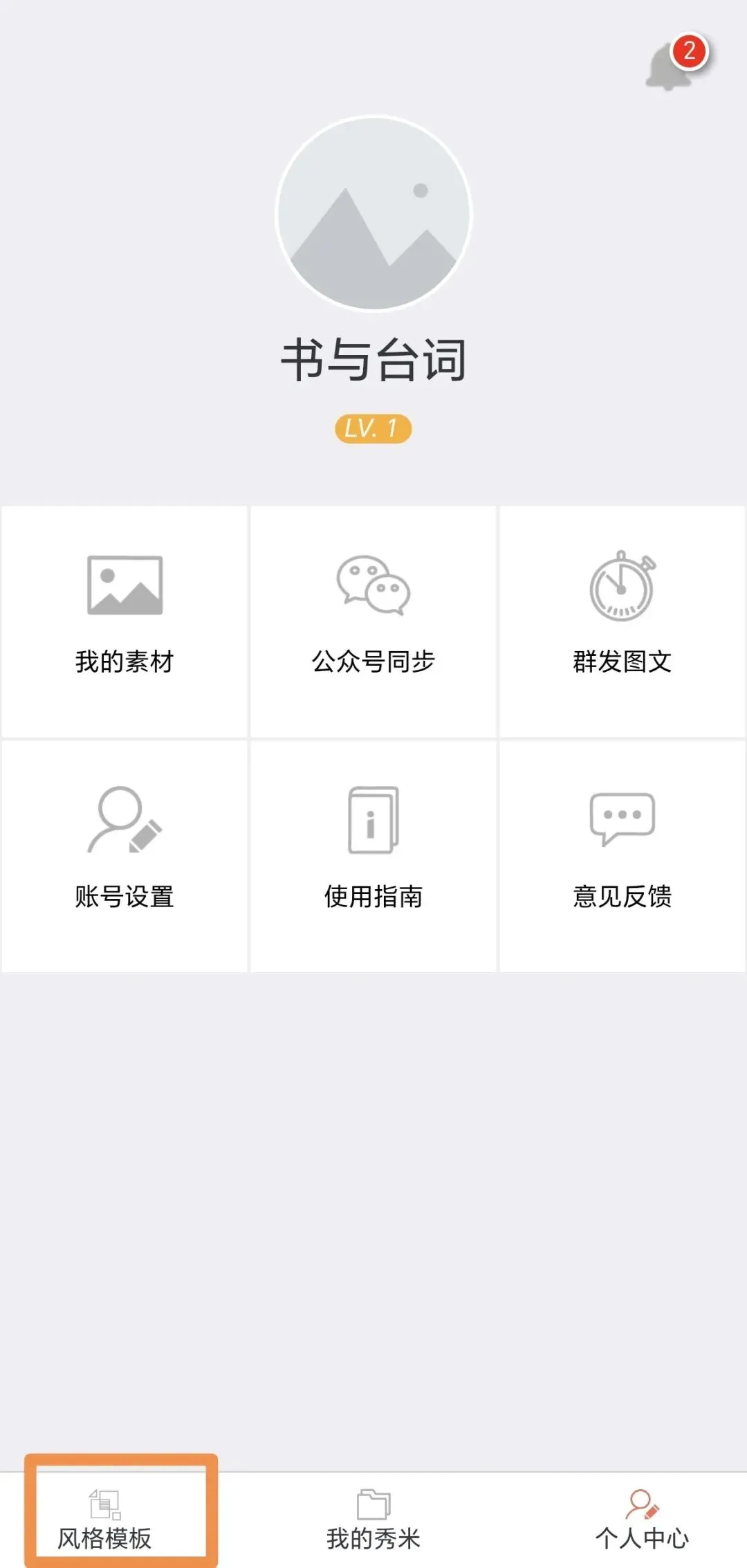
Task: Switch to the 风格模板 tab
Action: point(105,1520)
